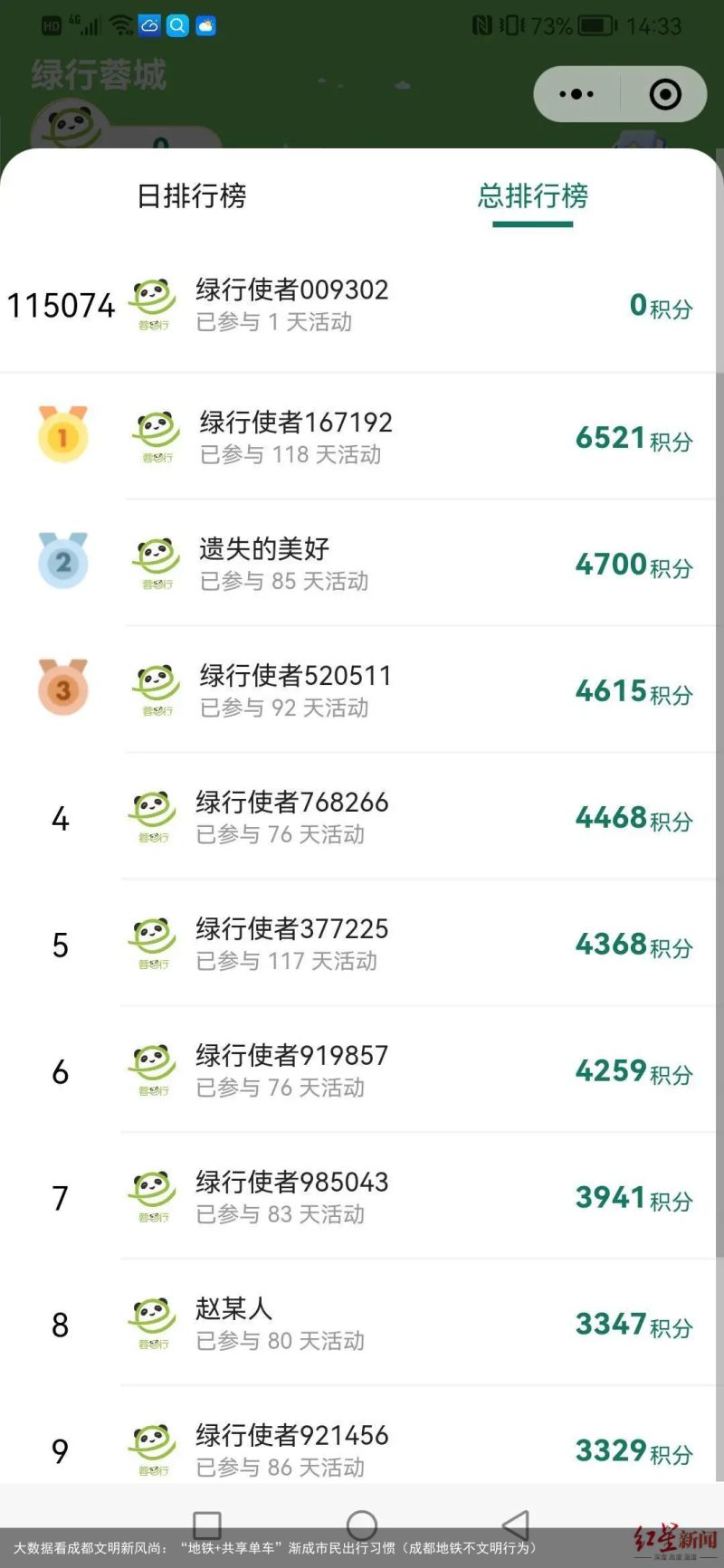This screenshot has width=724, height=1568.
Task: Tap the system home button
Action: pyautogui.click(x=362, y=1525)
